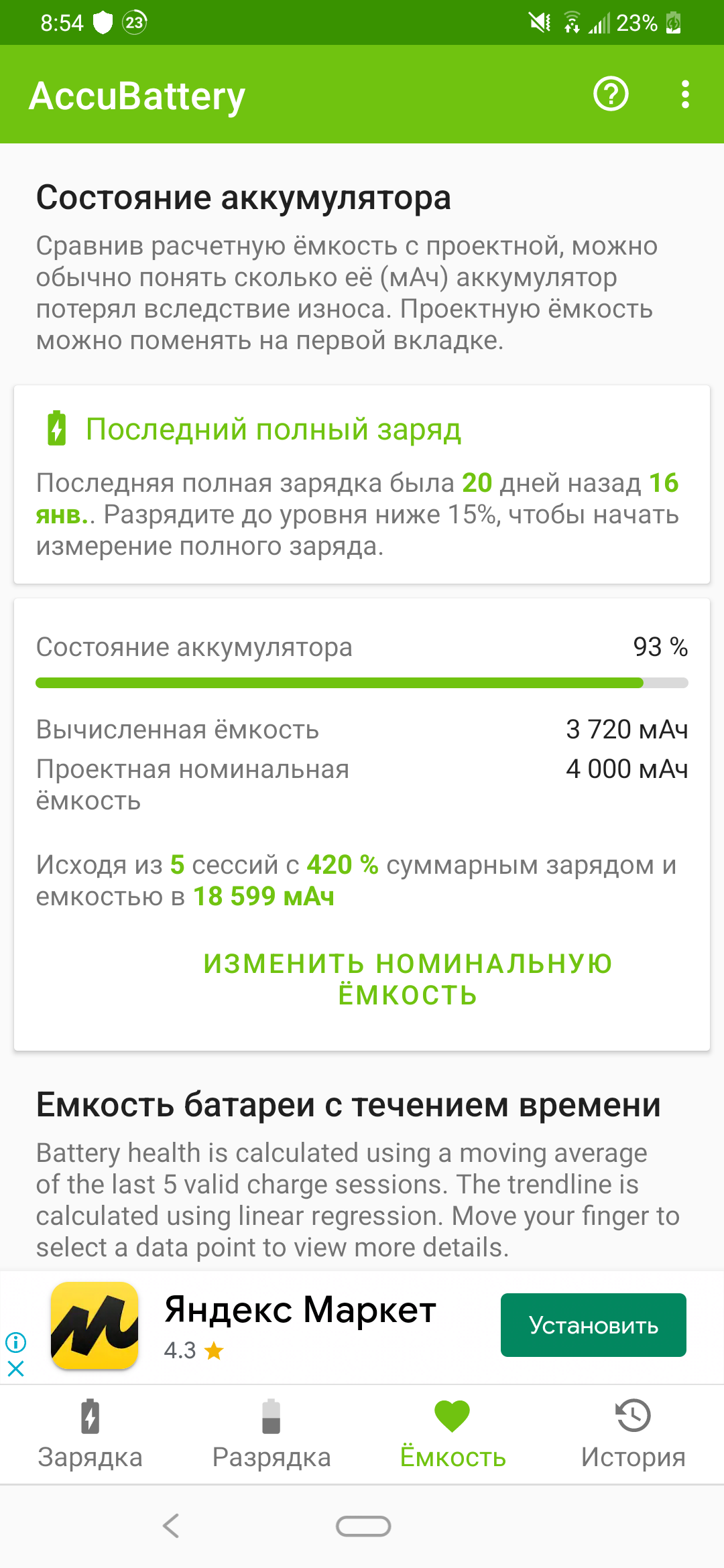Tap the green battery icon near Последний полный заряд
This screenshot has height=1568, width=724.
(56, 430)
